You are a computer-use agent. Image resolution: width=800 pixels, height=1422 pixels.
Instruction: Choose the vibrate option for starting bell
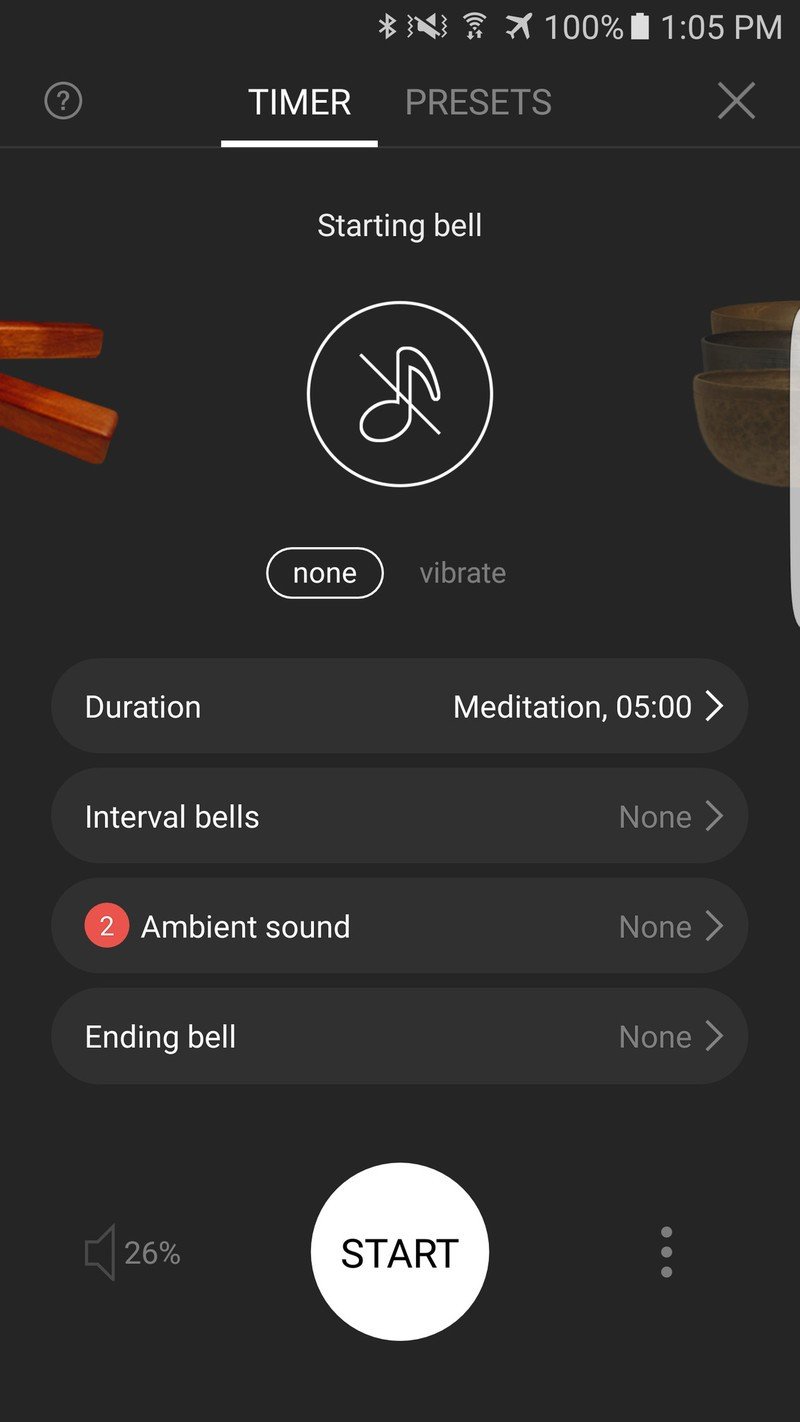tap(462, 573)
